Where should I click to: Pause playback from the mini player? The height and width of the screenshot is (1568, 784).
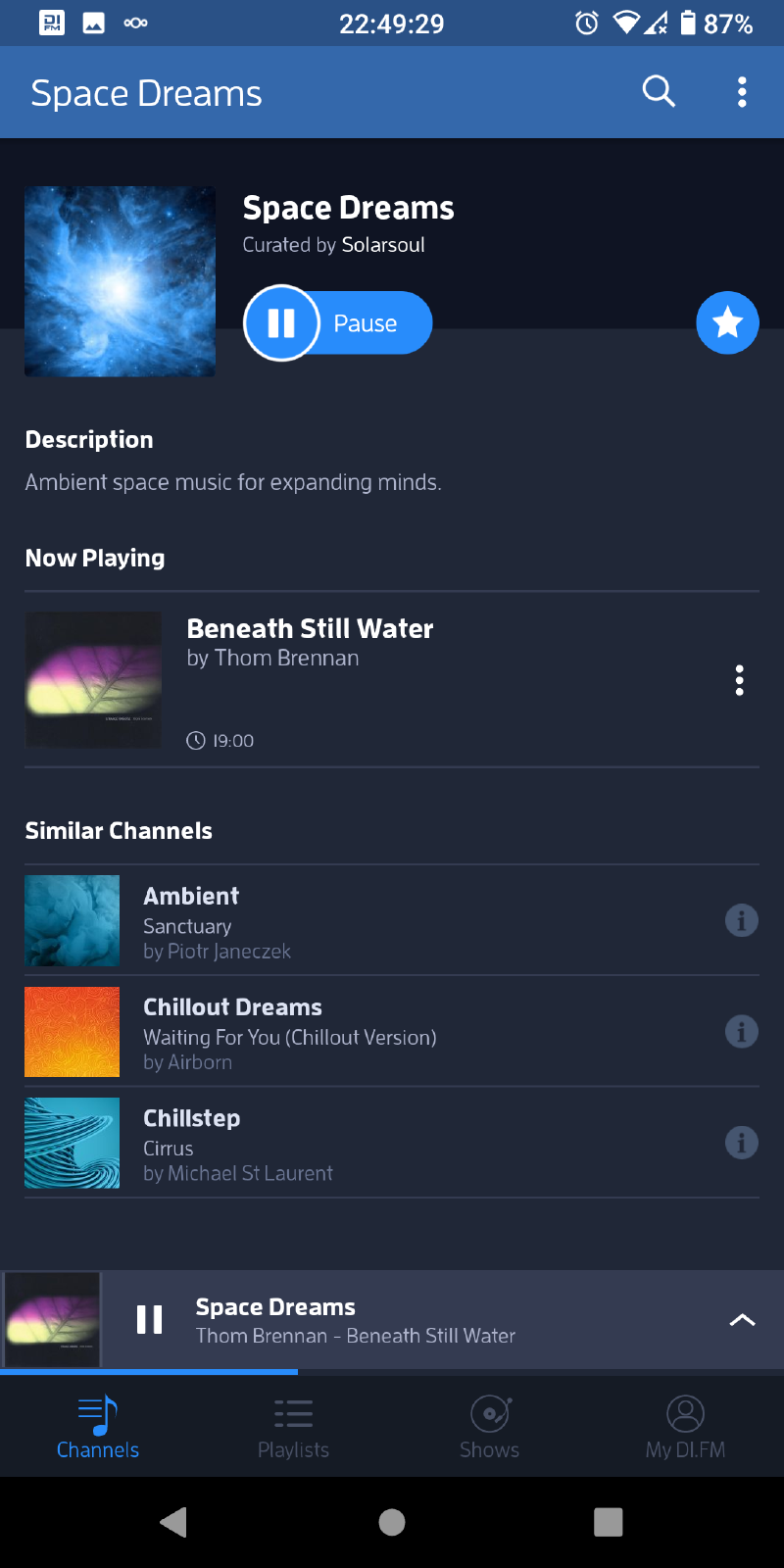click(x=149, y=1319)
